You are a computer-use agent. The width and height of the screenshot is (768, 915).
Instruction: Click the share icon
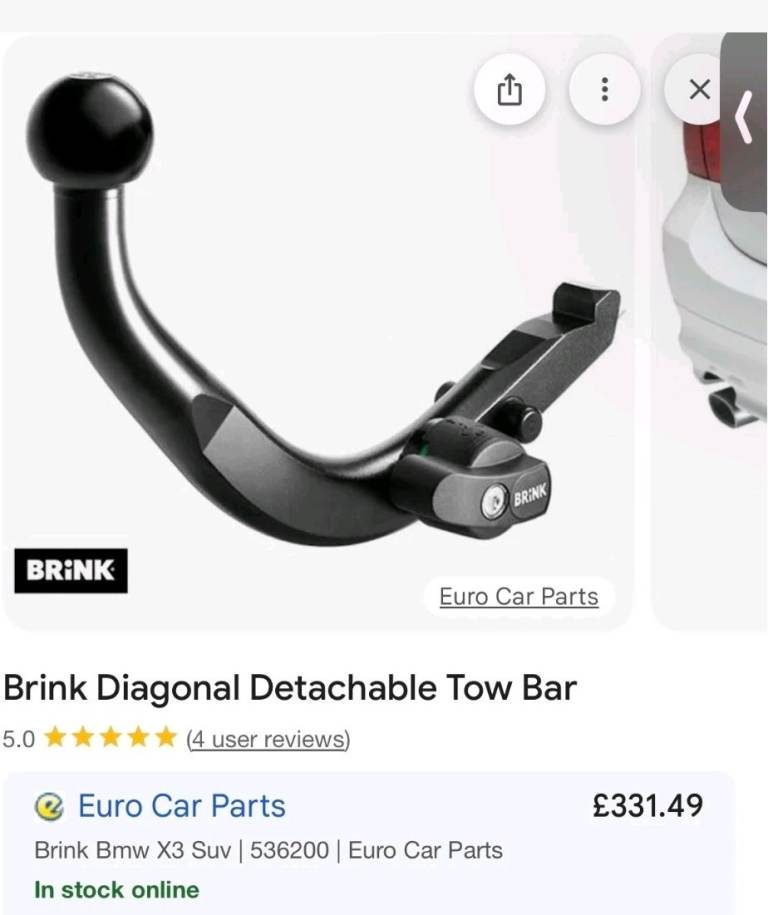[x=511, y=89]
